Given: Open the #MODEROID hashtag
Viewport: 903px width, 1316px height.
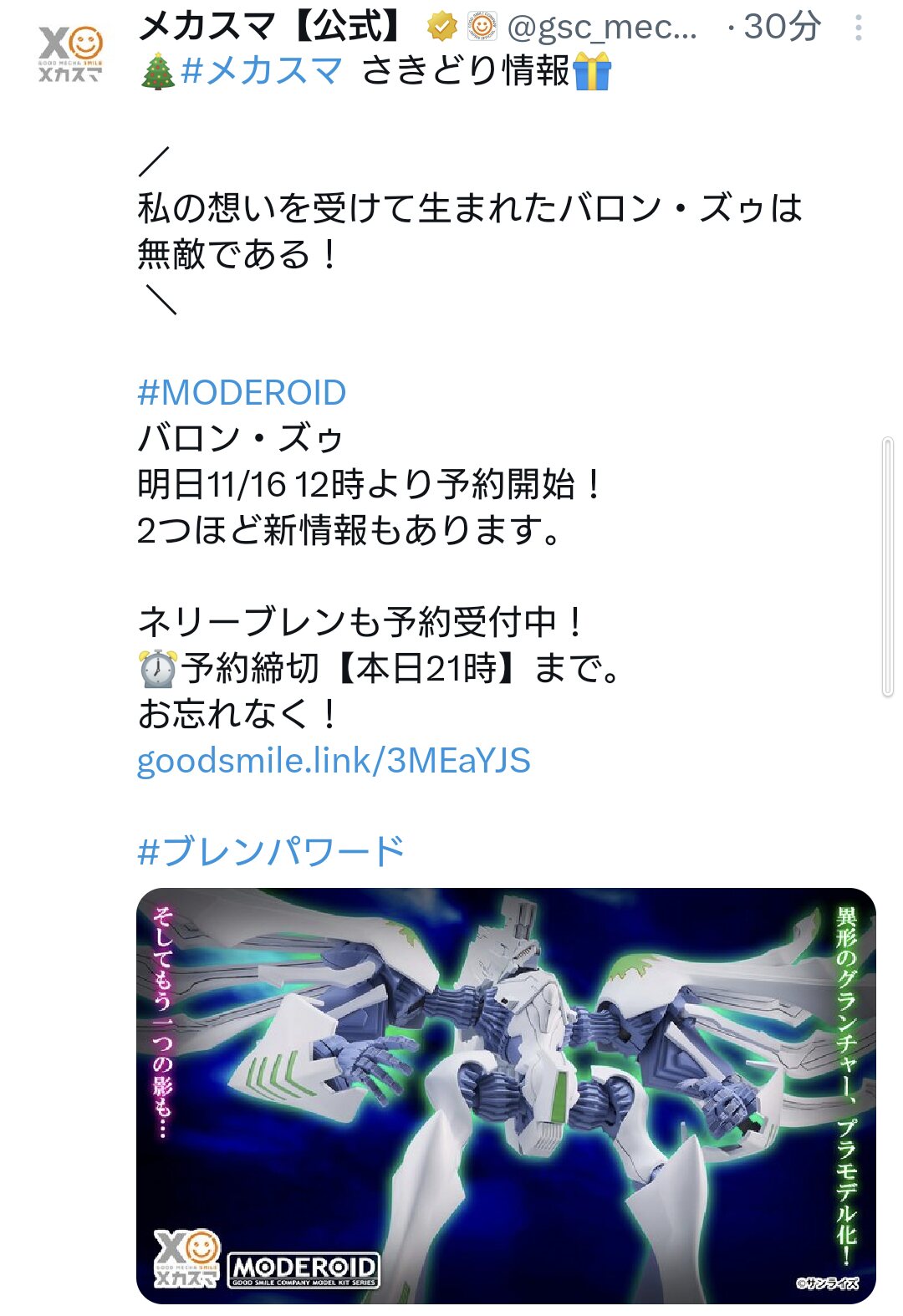Looking at the screenshot, I should click(242, 392).
